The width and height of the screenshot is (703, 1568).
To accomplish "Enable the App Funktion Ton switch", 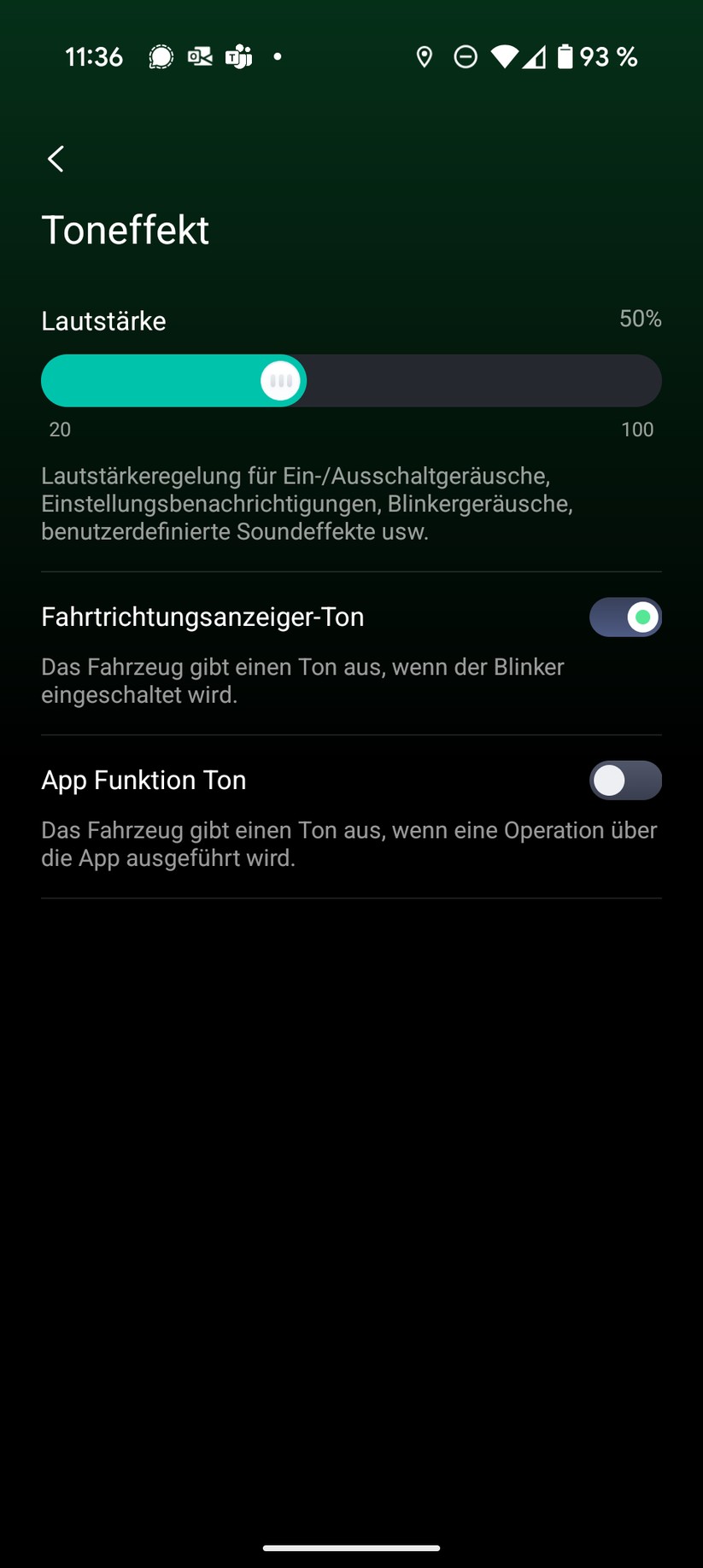I will click(625, 781).
